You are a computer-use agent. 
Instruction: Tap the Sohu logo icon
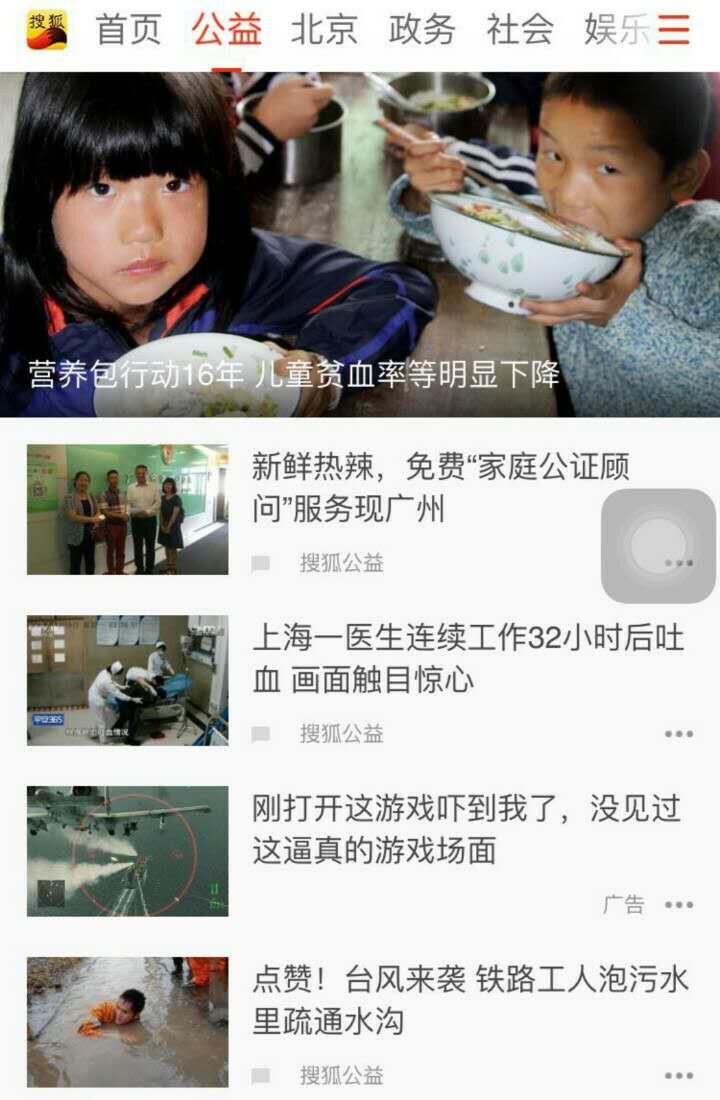tap(46, 30)
